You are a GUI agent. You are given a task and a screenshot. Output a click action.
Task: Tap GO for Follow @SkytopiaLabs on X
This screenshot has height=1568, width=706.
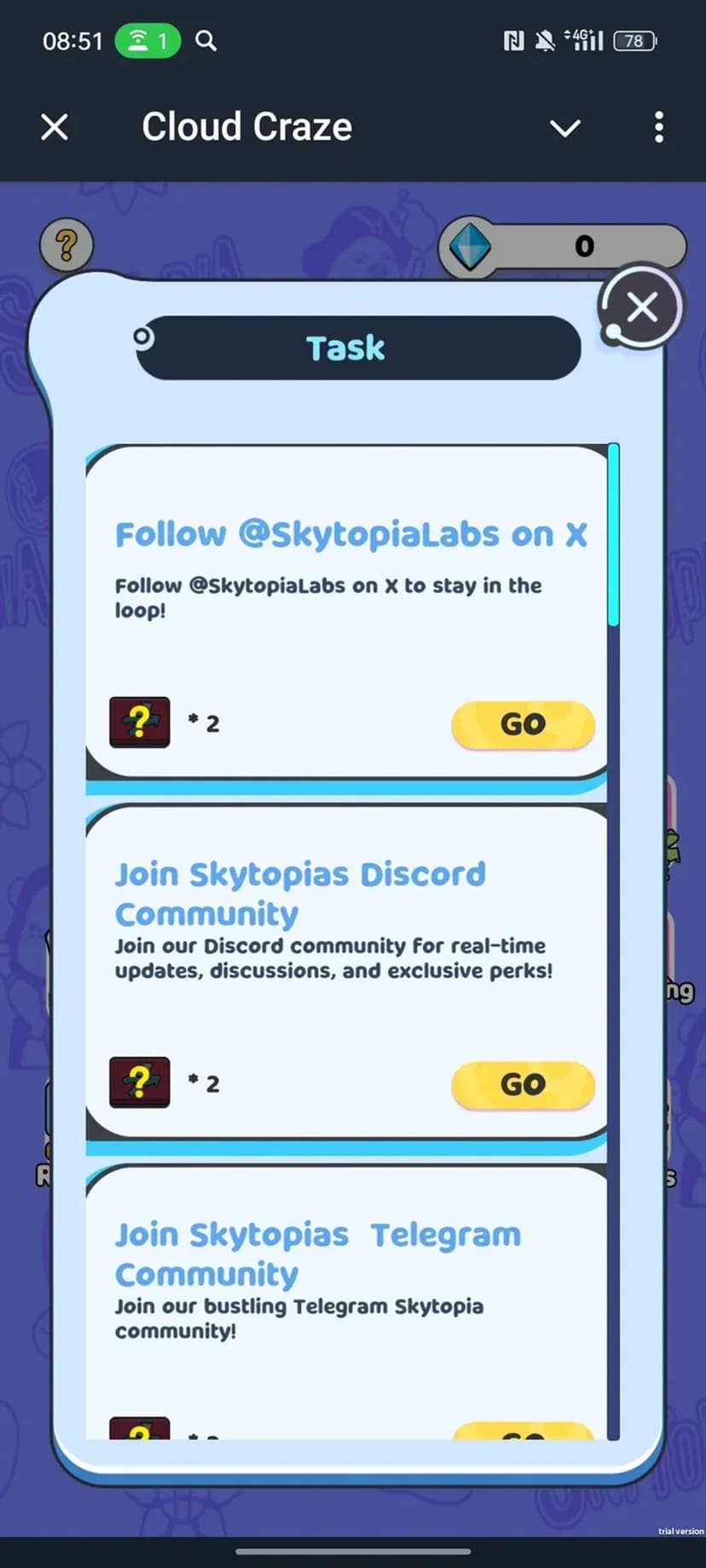523,724
